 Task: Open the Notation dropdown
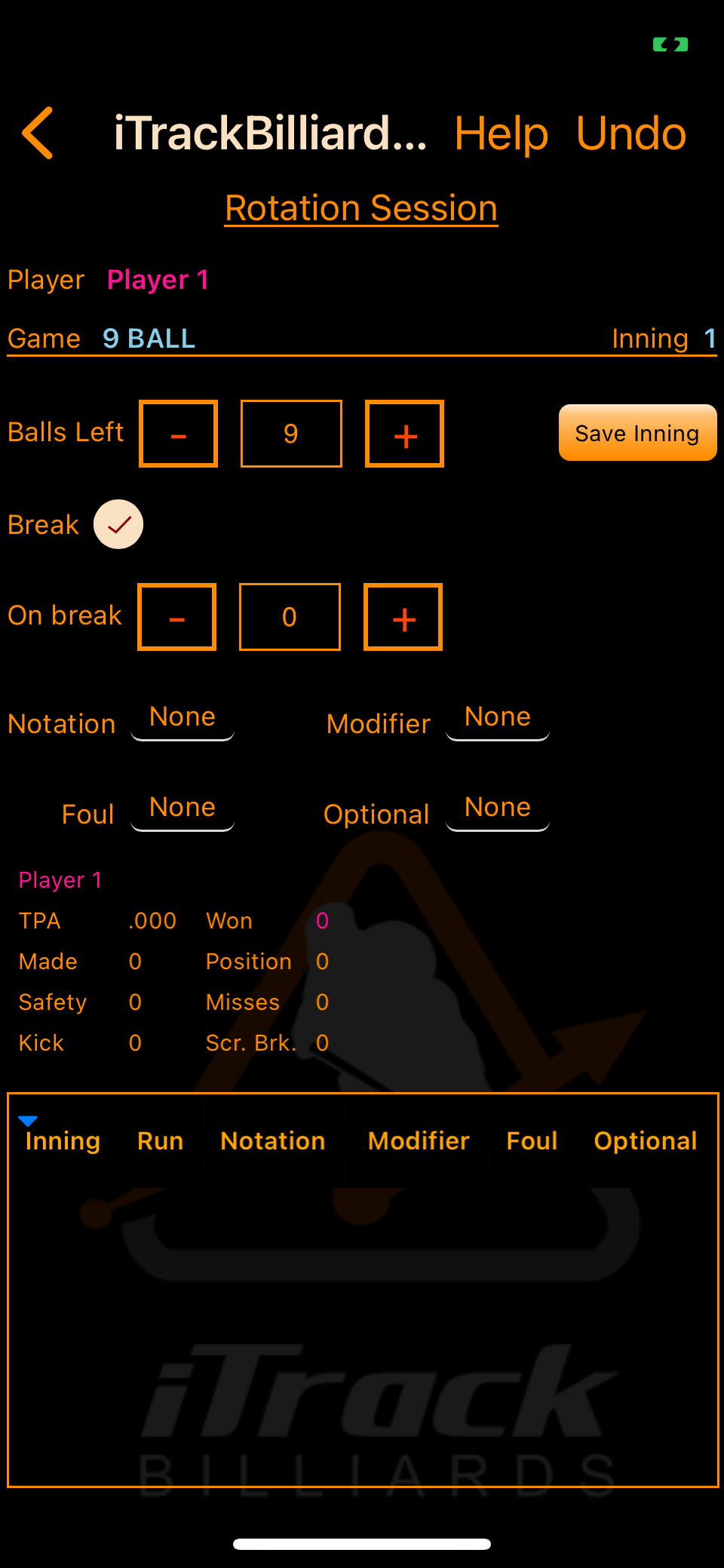(x=183, y=718)
